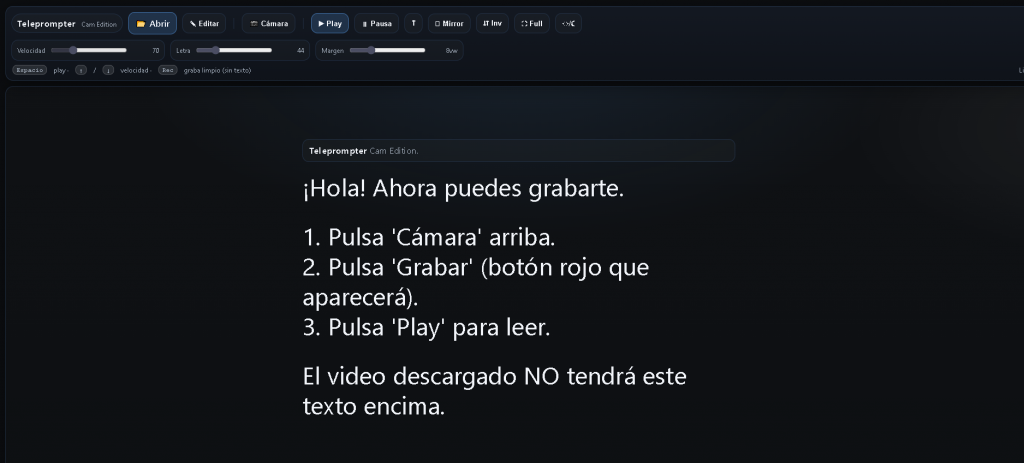Jump to top with the arrow button

pyautogui.click(x=413, y=23)
